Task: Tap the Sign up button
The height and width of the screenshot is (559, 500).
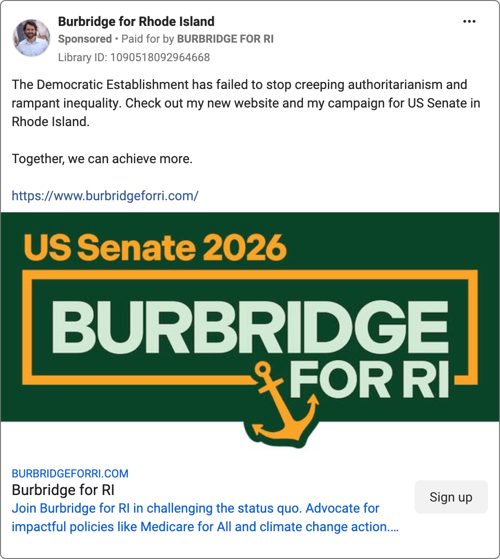Action: coord(451,497)
